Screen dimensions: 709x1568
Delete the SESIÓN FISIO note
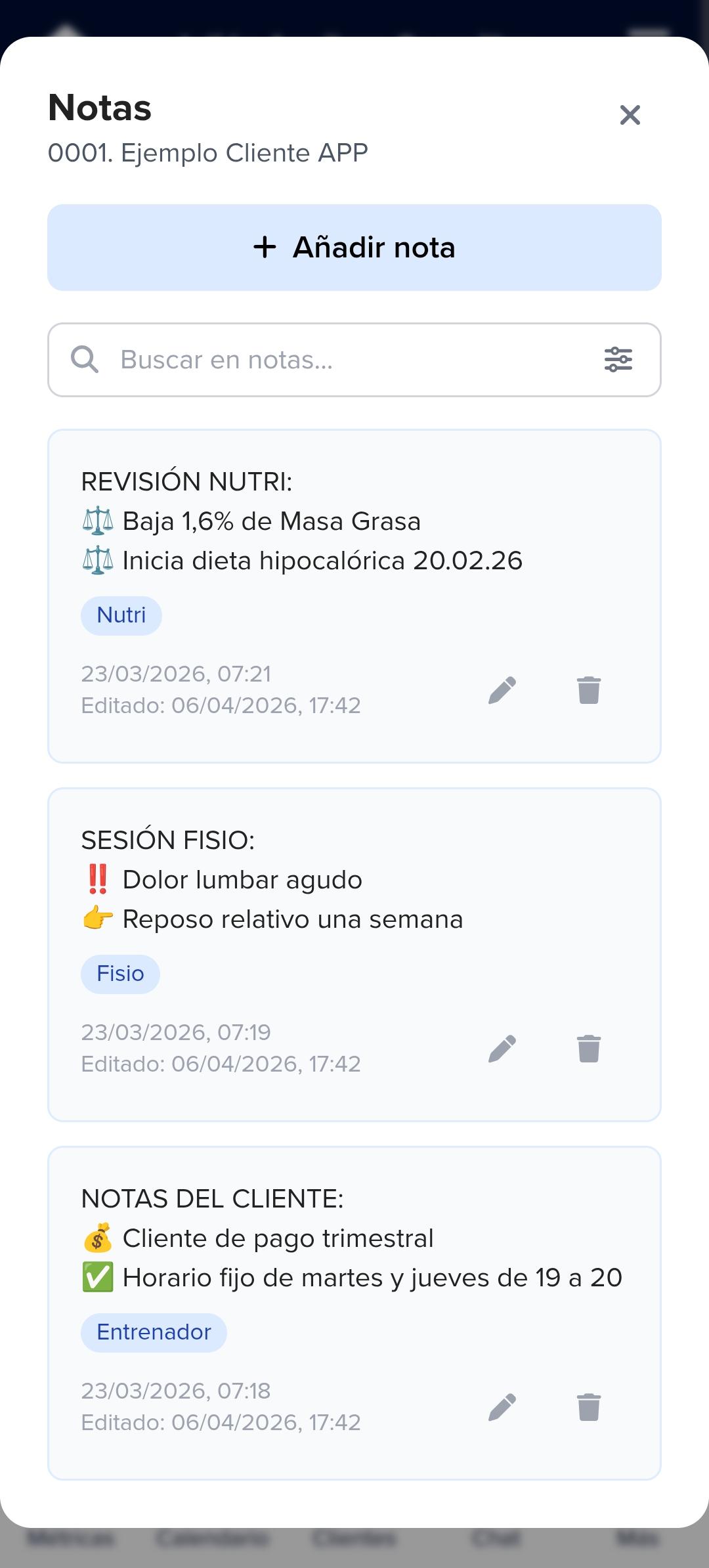(x=589, y=1049)
